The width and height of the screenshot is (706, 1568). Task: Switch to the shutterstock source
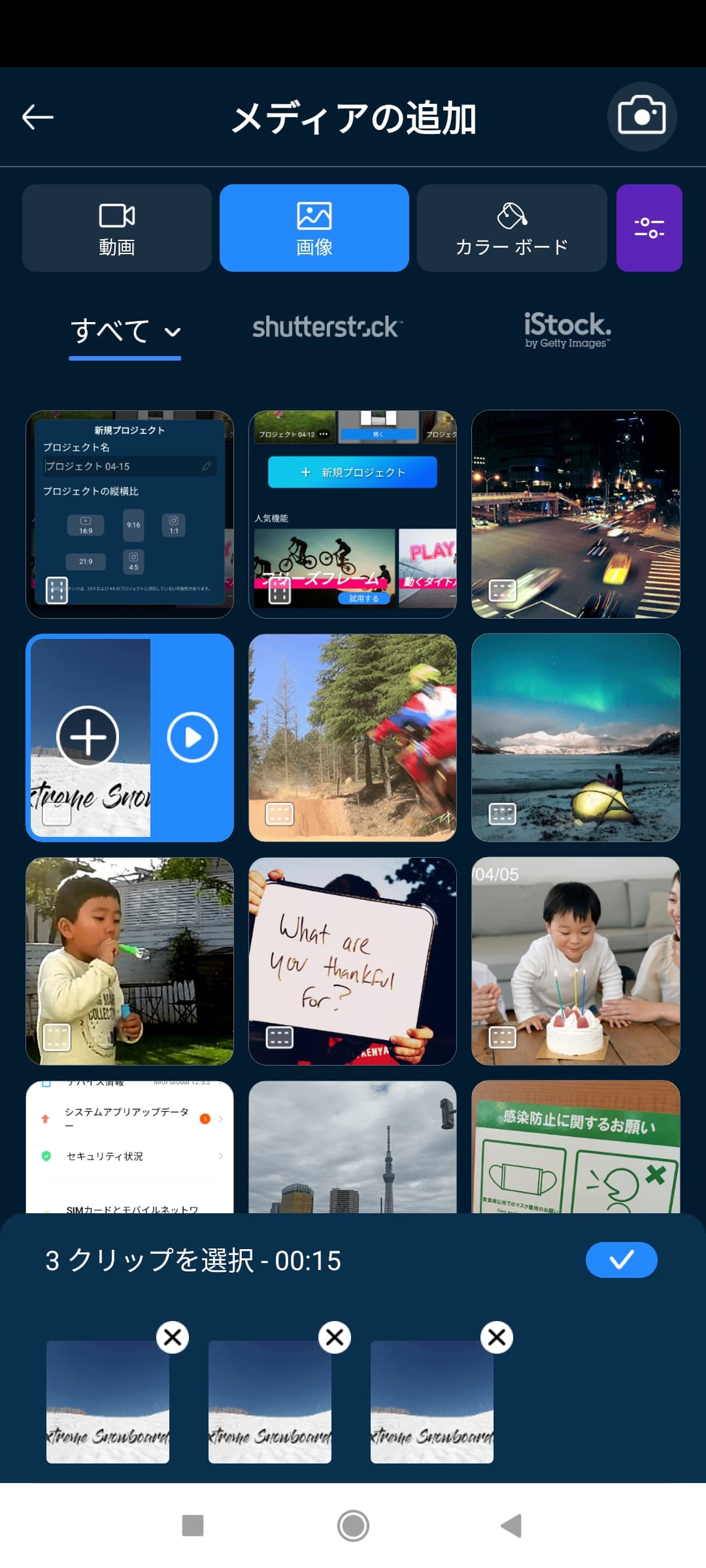327,327
